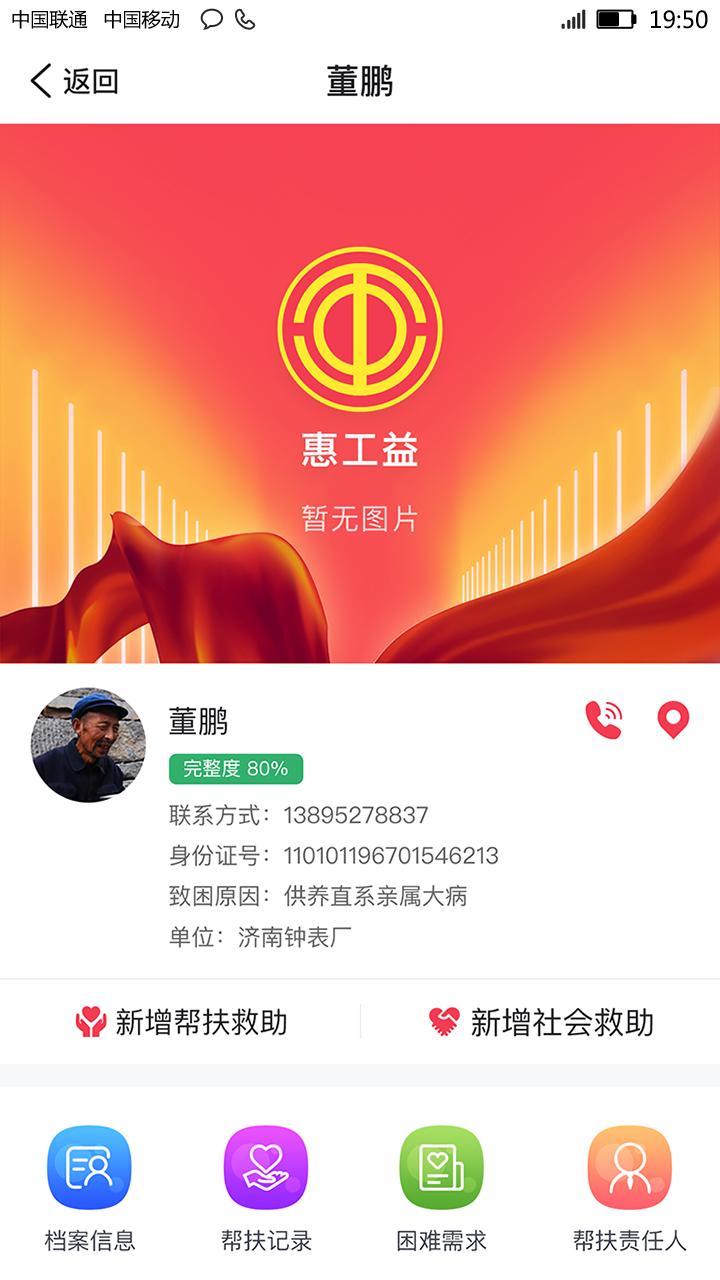This screenshot has width=720, height=1280.
Task: Open the red location pin icon
Action: 673,720
